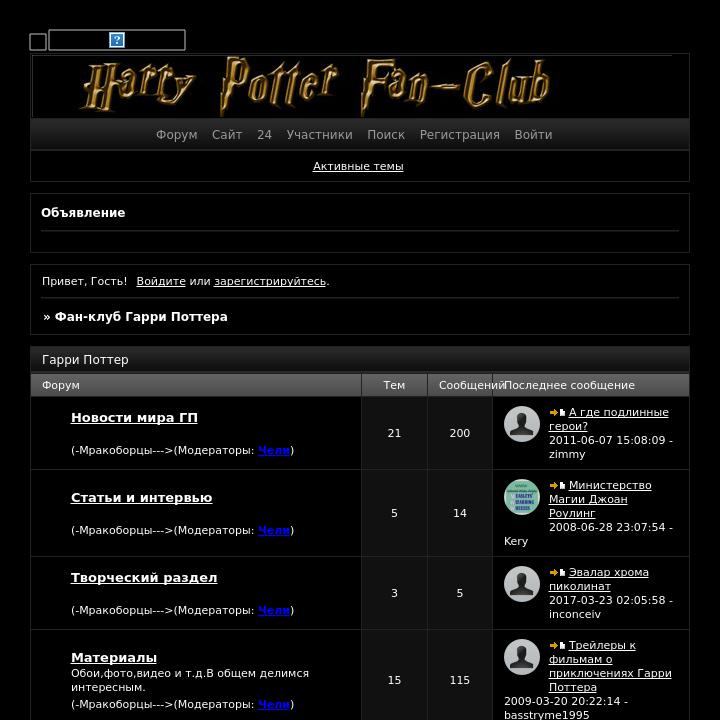The width and height of the screenshot is (720, 720).
Task: Tap the Войдите link in greeting
Action: pyautogui.click(x=161, y=282)
